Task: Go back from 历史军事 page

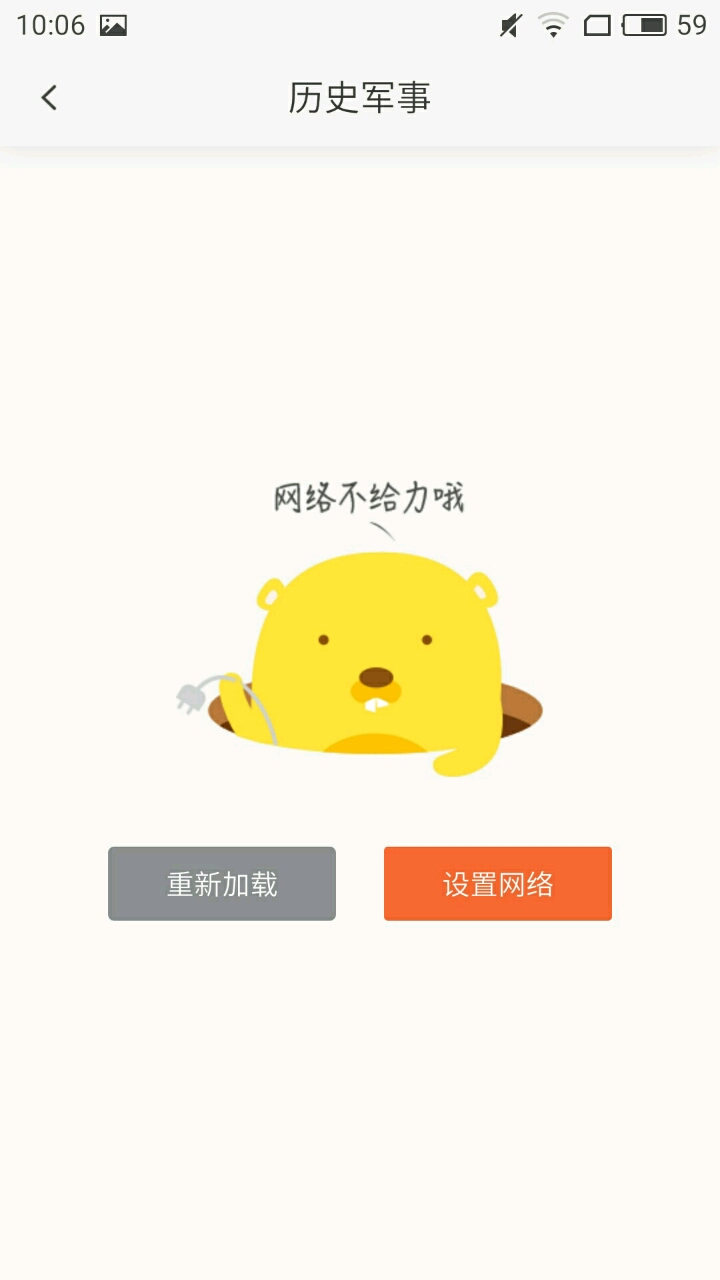Action: pos(49,98)
